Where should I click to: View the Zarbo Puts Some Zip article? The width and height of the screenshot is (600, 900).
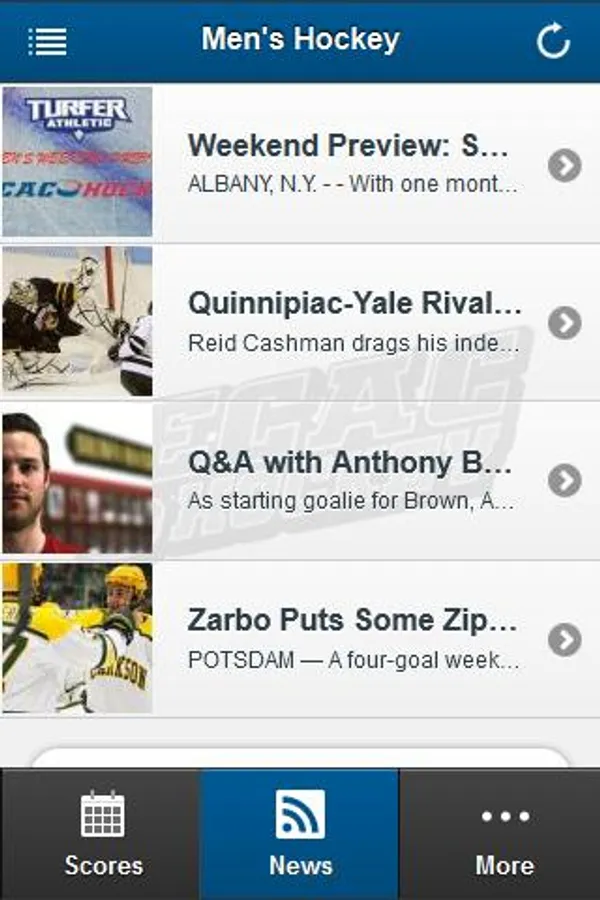pyautogui.click(x=352, y=638)
